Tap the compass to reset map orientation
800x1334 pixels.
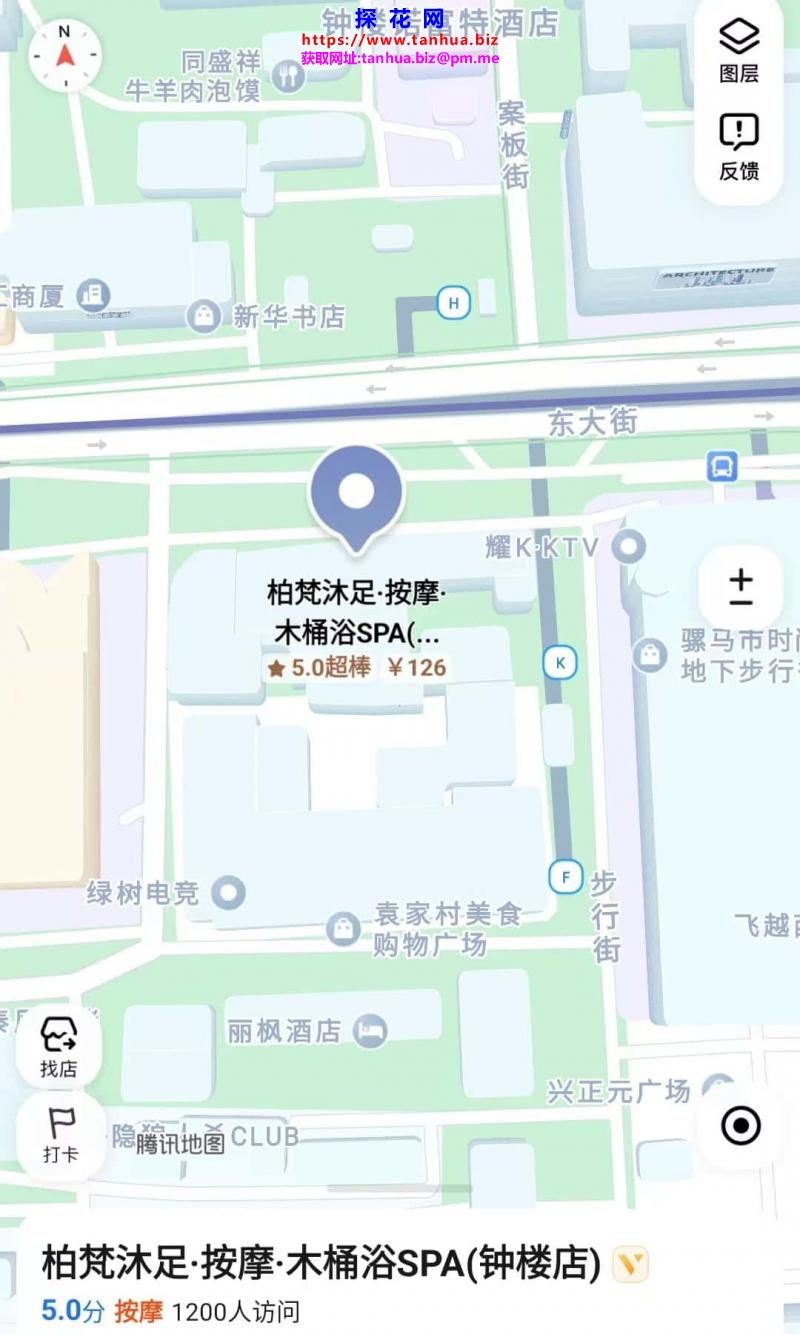[65, 54]
